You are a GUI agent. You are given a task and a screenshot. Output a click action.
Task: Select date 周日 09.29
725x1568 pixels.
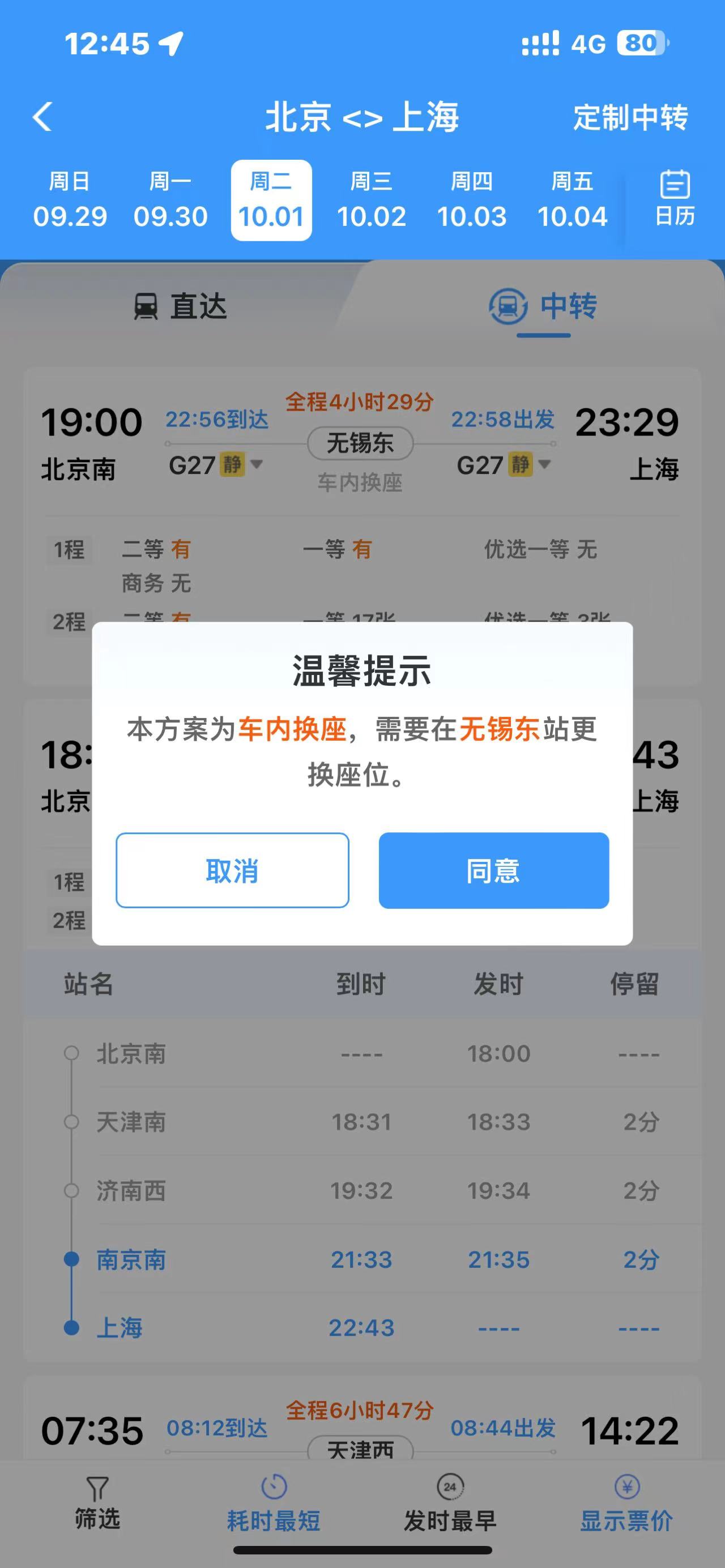(70, 200)
